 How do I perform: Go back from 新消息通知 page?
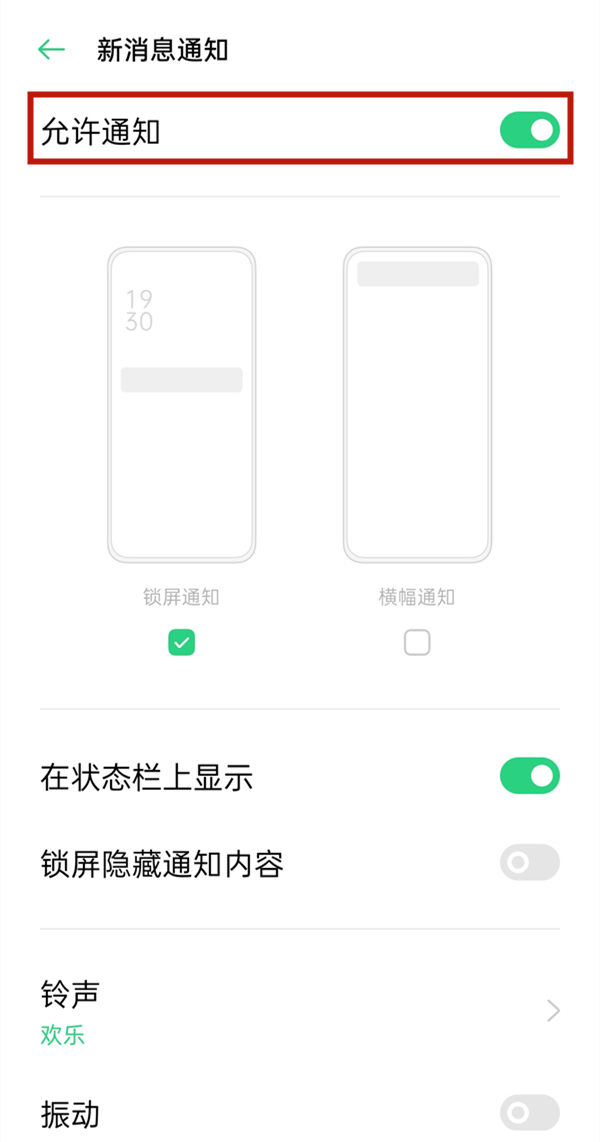click(x=51, y=49)
